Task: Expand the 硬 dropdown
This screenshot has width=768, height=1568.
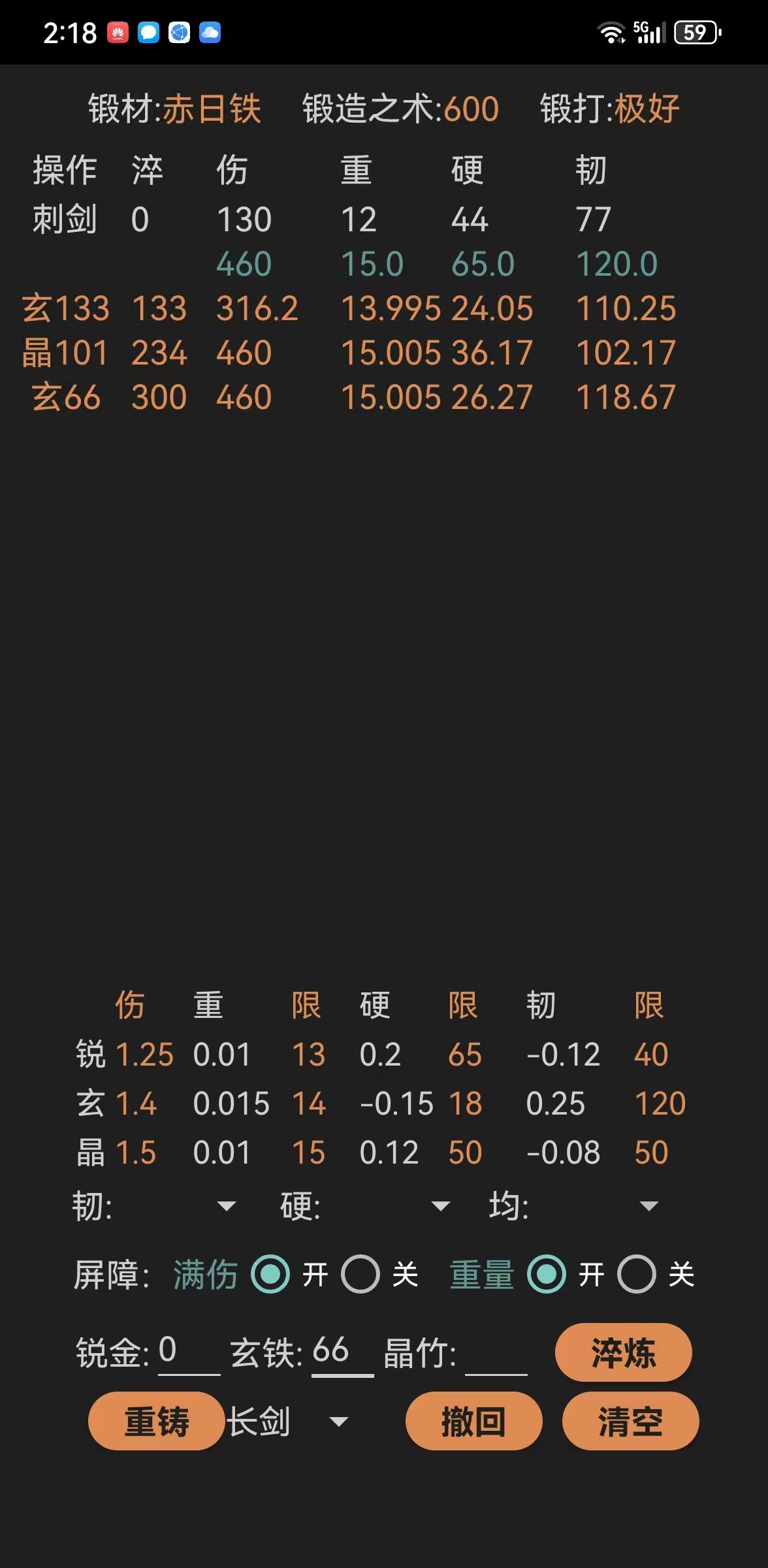Action: coord(441,1206)
